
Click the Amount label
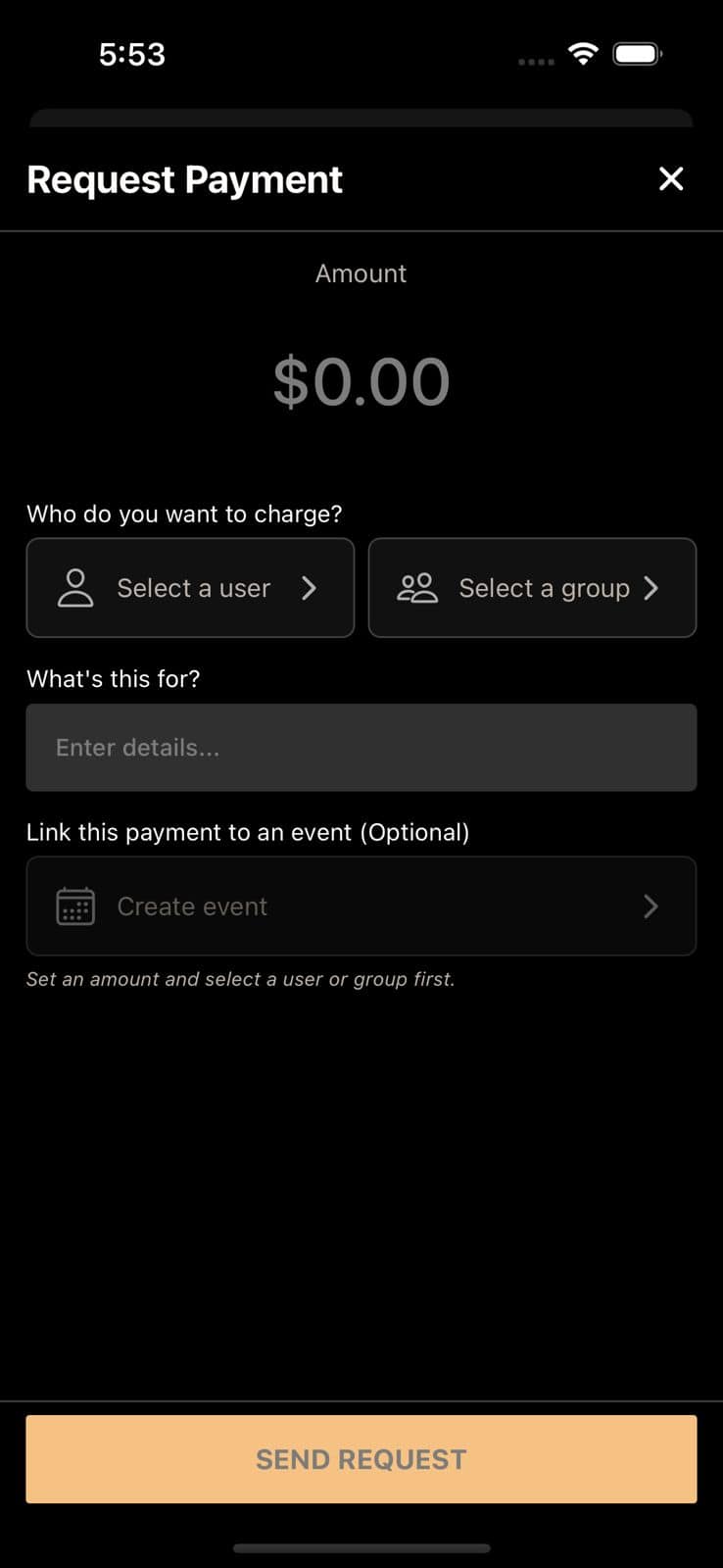[x=361, y=273]
